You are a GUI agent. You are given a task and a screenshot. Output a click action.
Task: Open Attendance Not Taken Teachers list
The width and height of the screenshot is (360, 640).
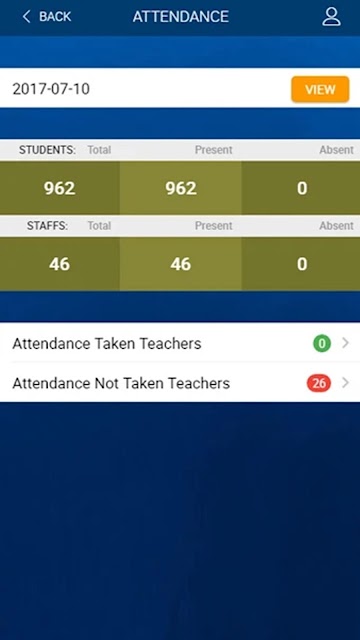180,383
